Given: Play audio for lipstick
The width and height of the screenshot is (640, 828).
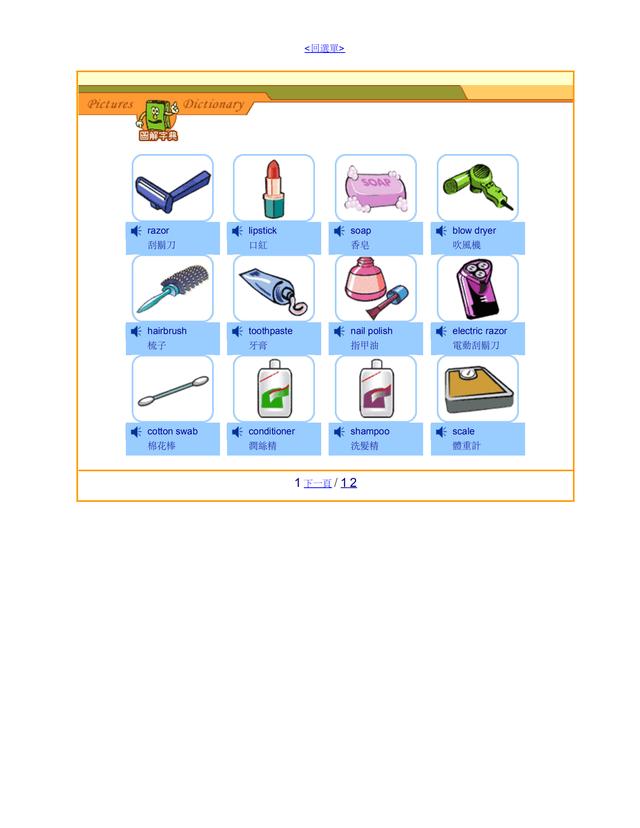Looking at the screenshot, I should pyautogui.click(x=237, y=231).
